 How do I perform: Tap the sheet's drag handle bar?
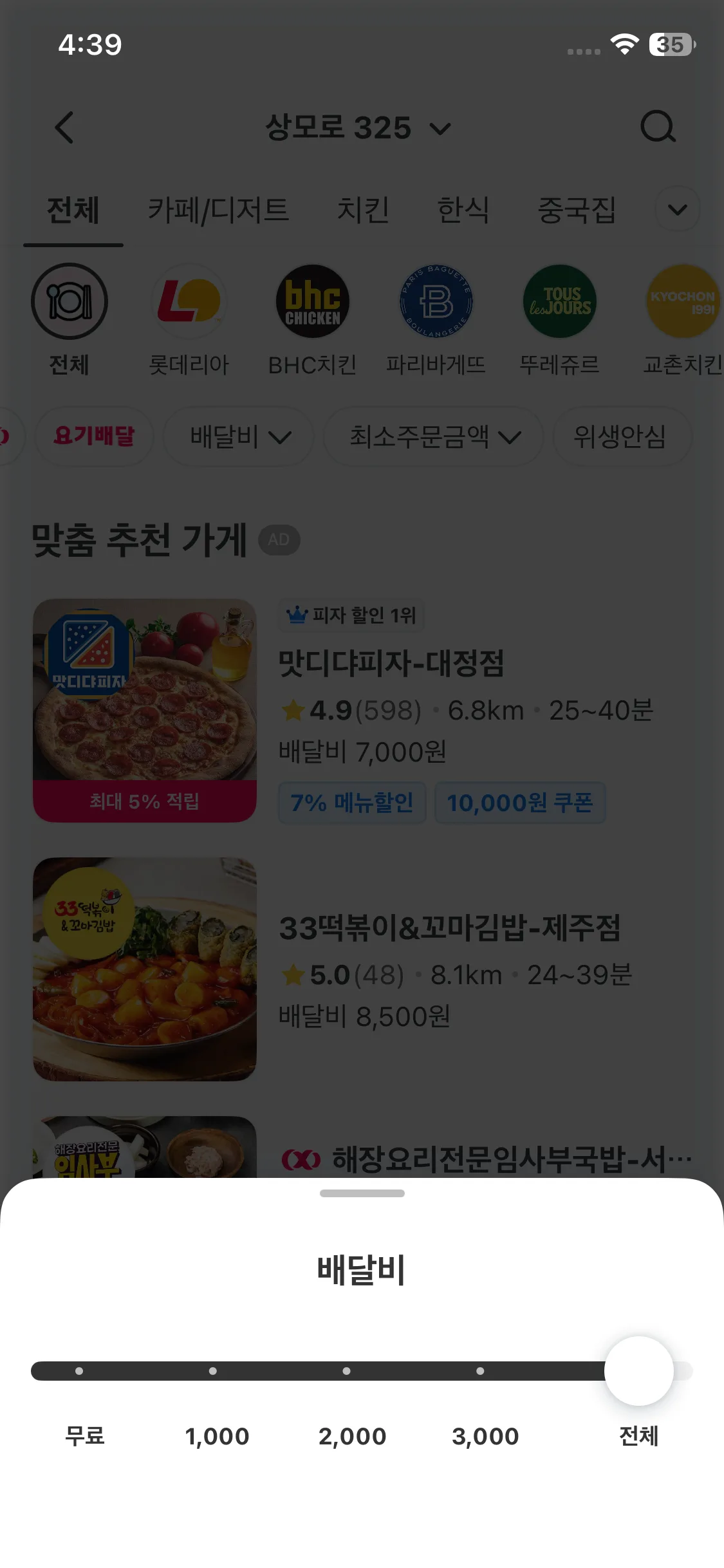tap(362, 1193)
